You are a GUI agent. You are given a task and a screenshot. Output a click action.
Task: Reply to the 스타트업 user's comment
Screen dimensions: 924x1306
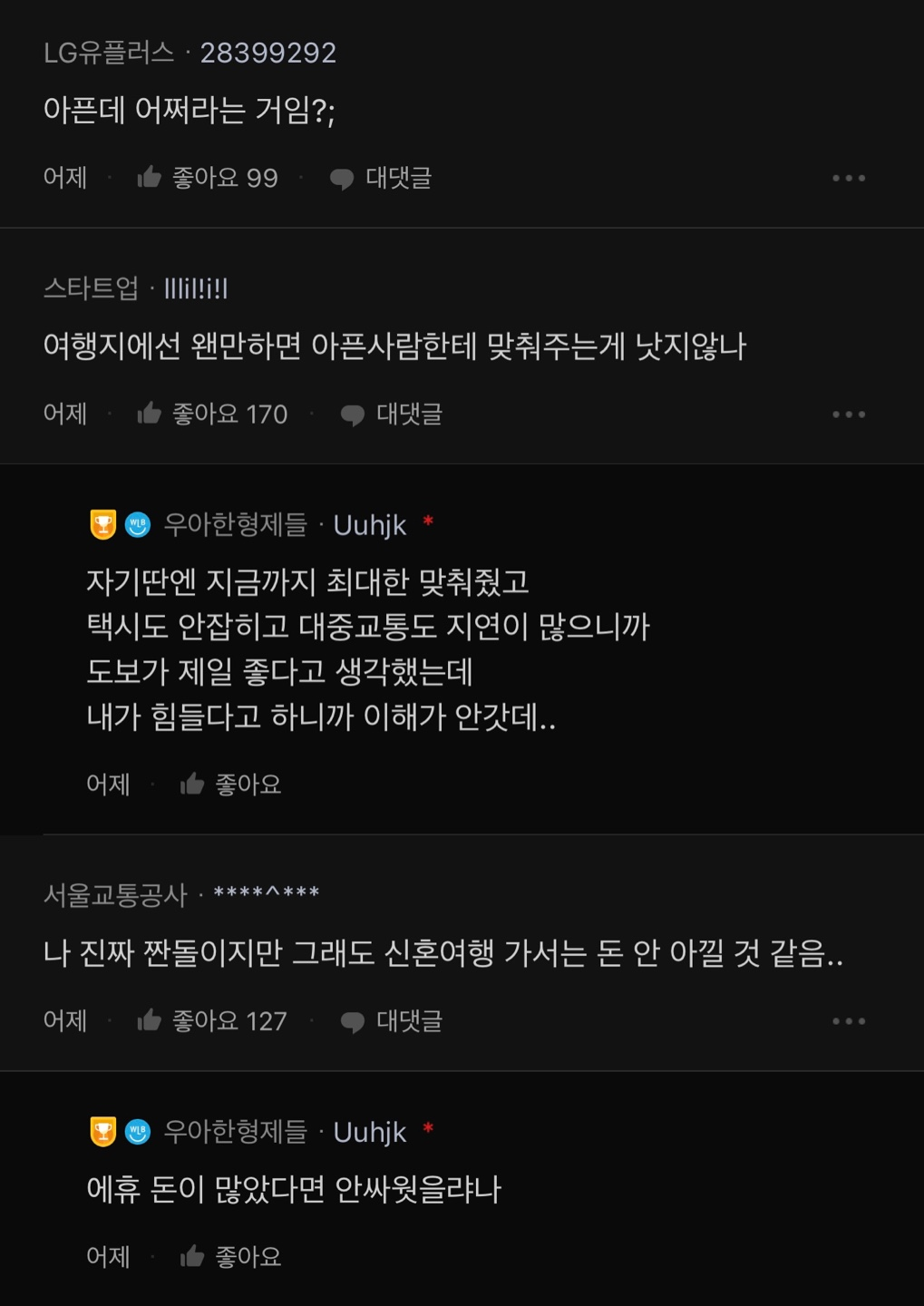[392, 414]
